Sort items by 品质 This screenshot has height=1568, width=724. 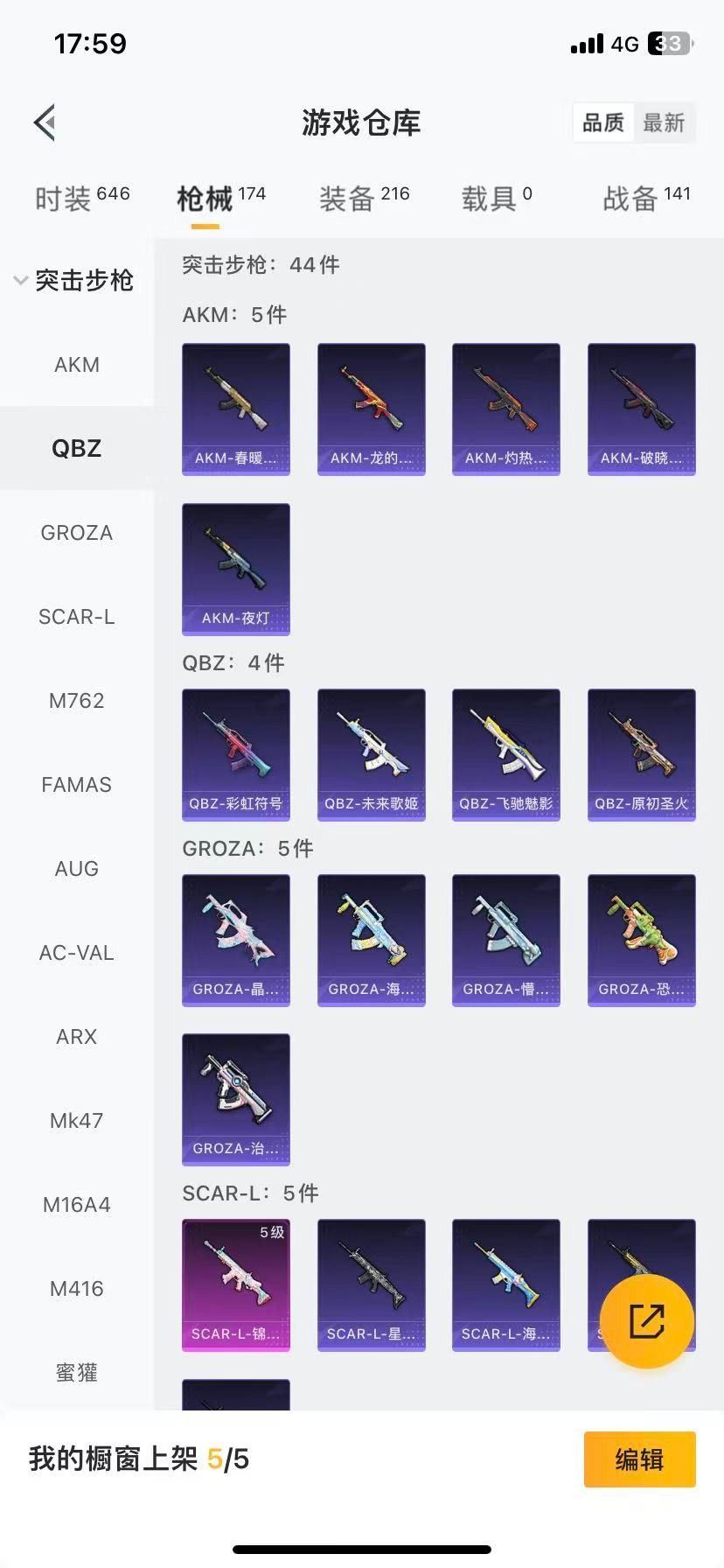click(603, 122)
